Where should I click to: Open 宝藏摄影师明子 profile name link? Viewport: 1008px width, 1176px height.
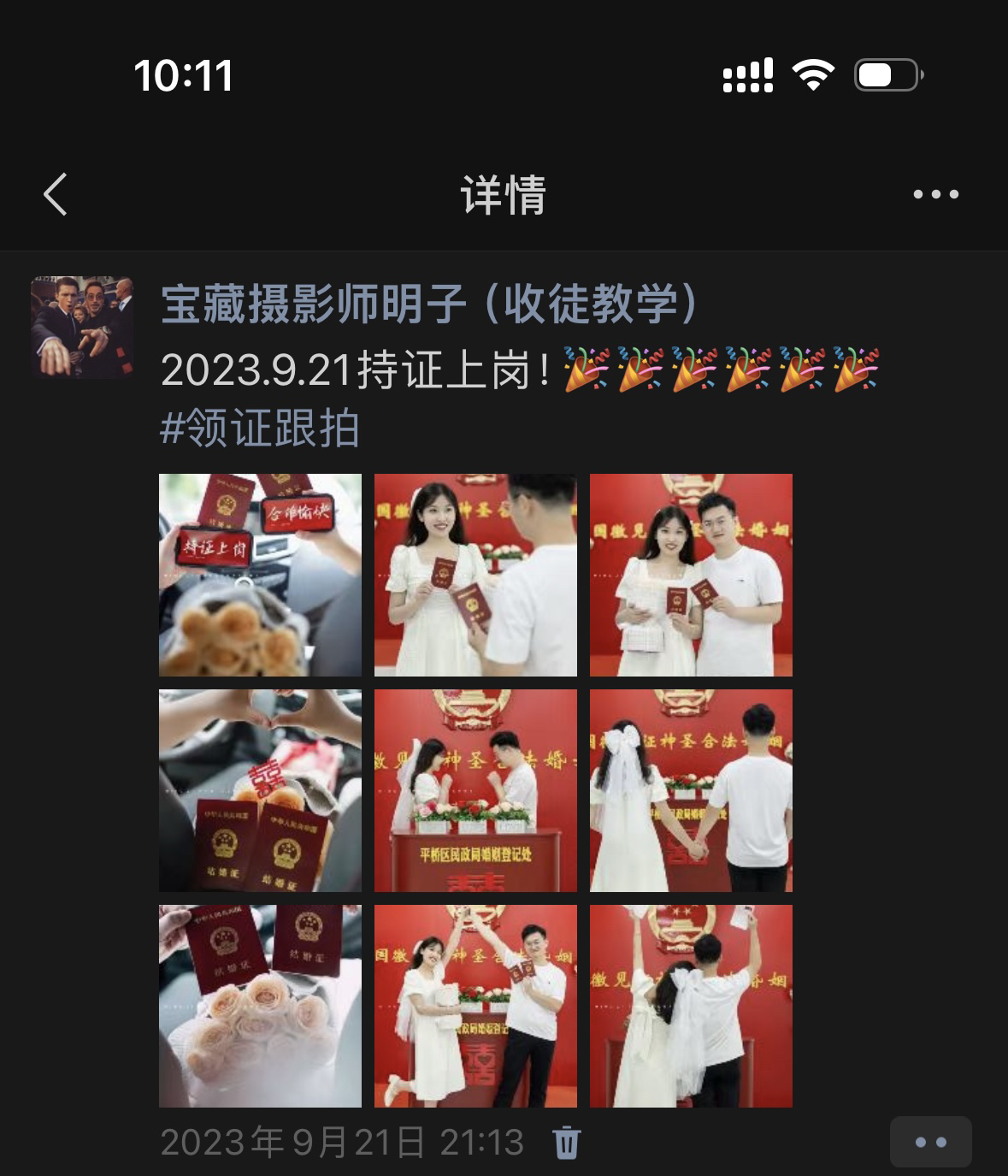tap(429, 304)
